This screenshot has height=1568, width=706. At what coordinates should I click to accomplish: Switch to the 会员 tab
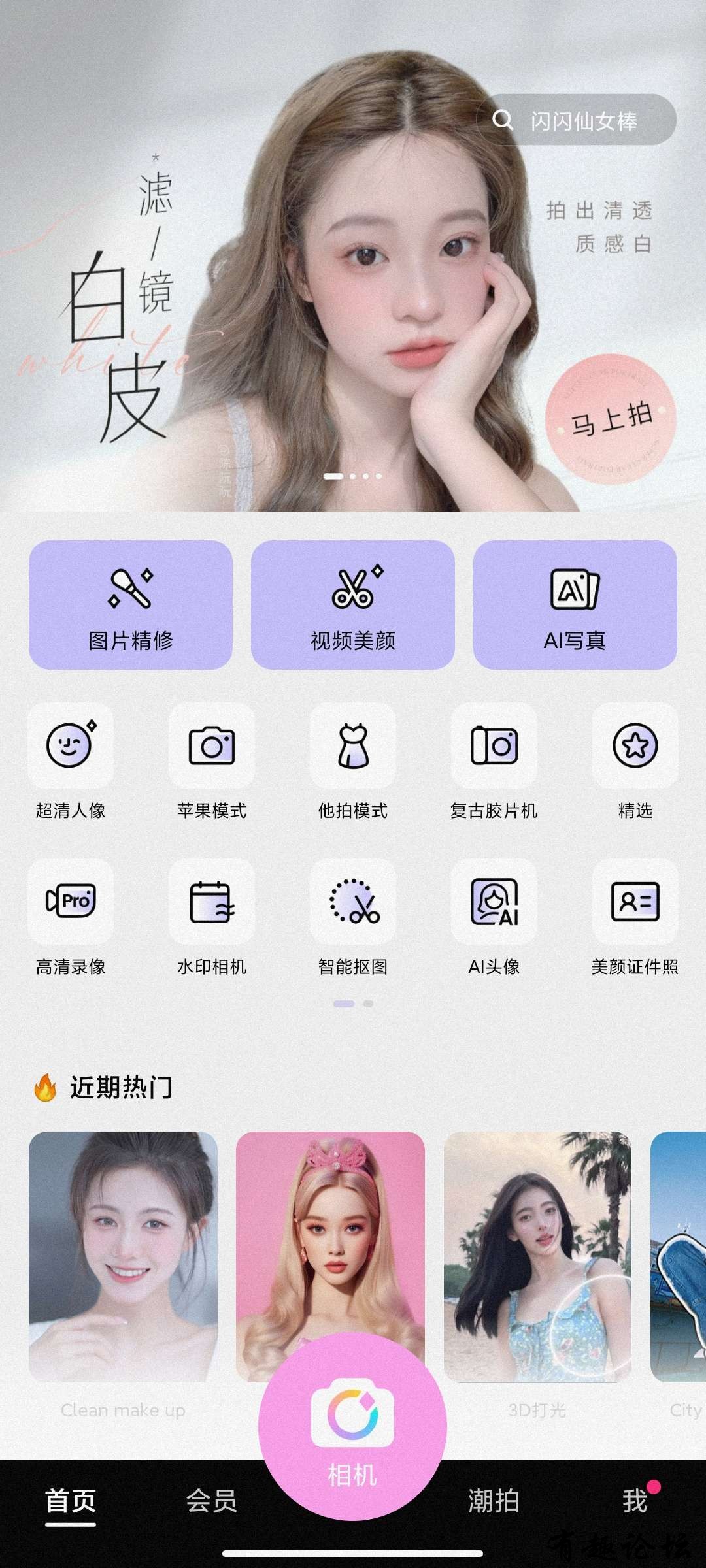[211, 1501]
